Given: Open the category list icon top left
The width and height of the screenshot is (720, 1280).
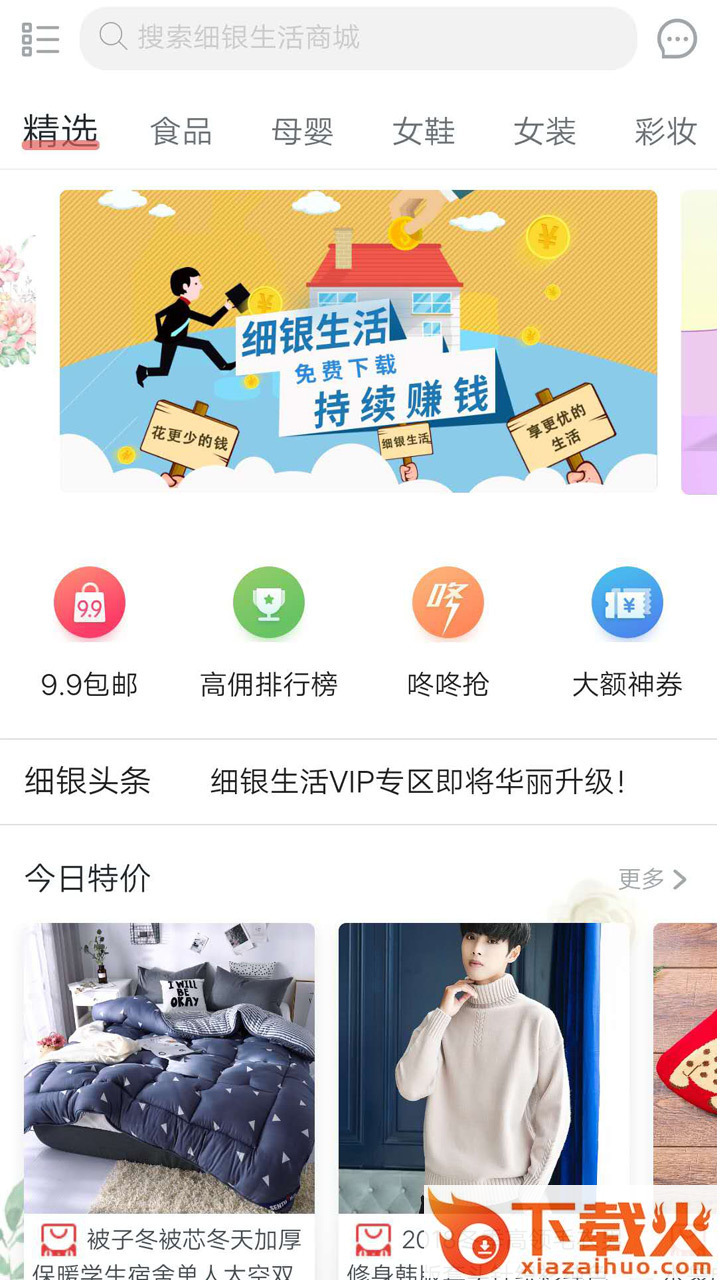Looking at the screenshot, I should [40, 39].
